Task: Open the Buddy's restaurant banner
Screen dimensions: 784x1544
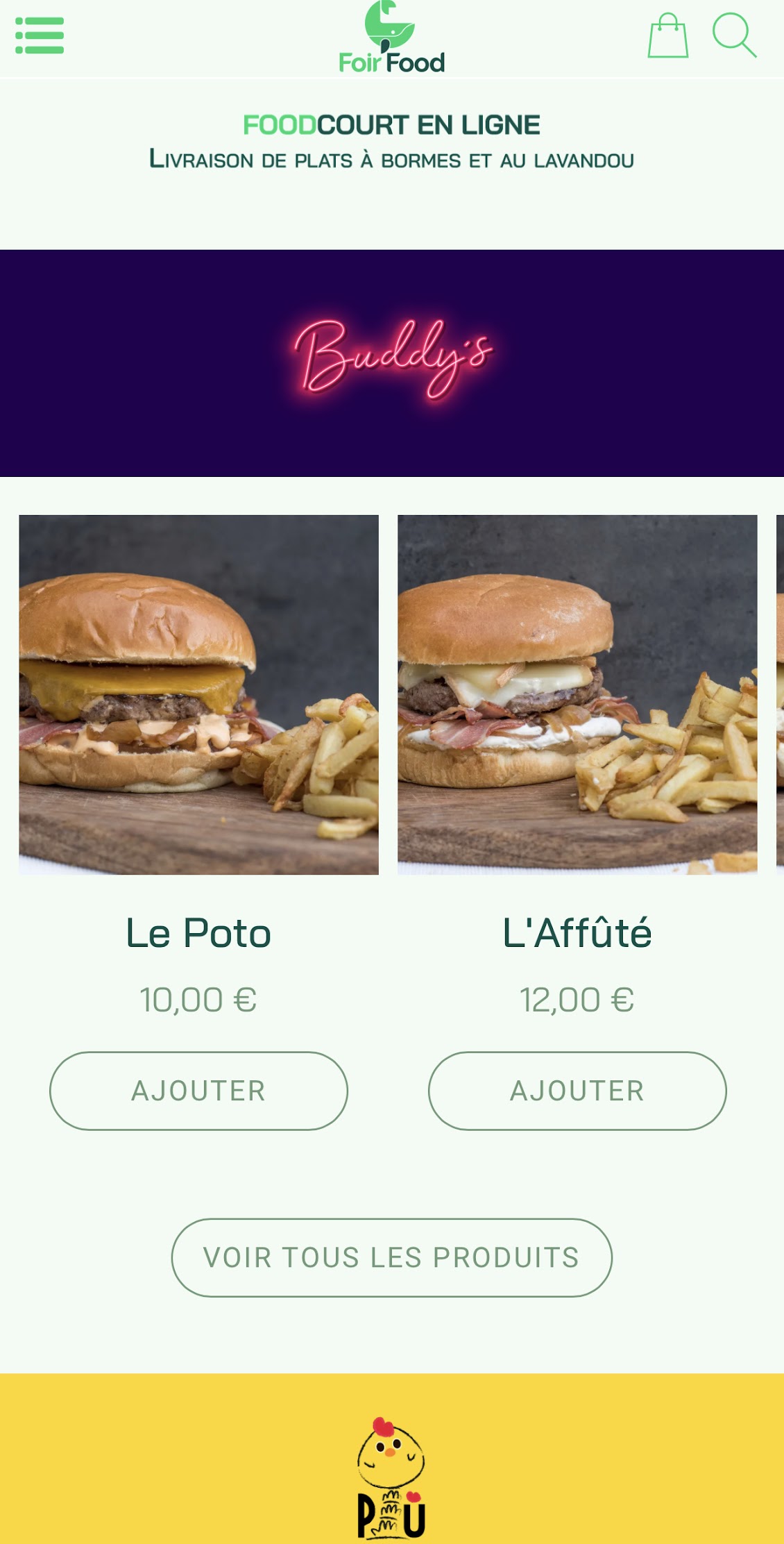Action: (x=392, y=362)
